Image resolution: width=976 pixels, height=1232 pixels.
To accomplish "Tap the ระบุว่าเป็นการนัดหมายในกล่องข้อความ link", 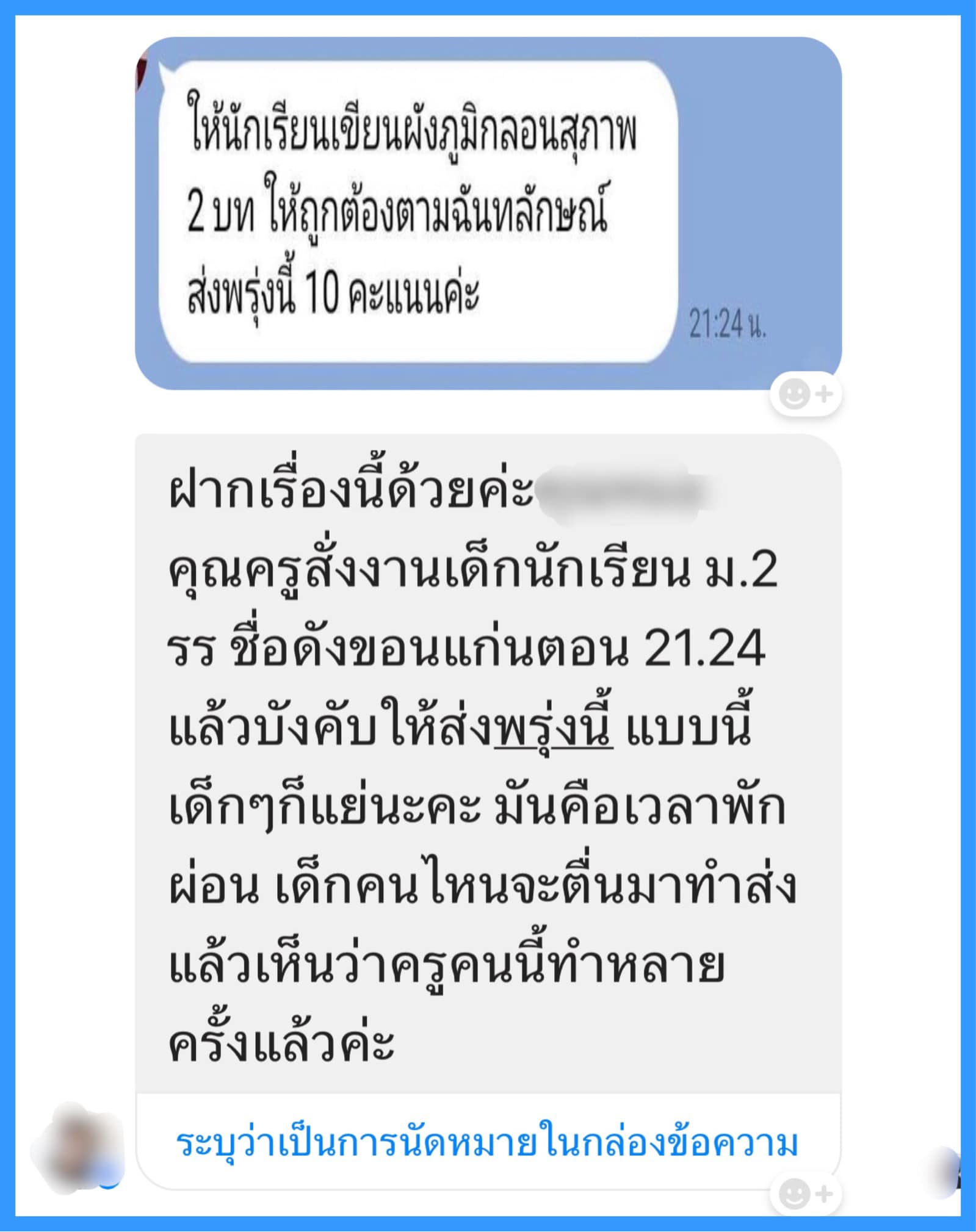I will 487,1144.
